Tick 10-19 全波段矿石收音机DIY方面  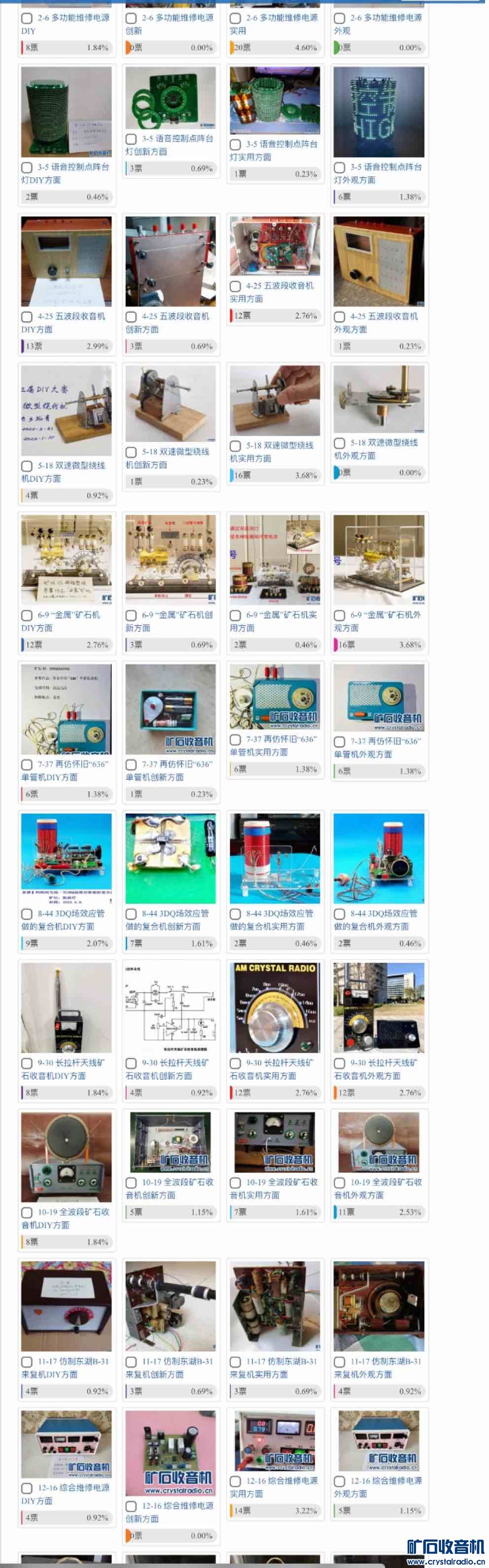coord(27,1212)
